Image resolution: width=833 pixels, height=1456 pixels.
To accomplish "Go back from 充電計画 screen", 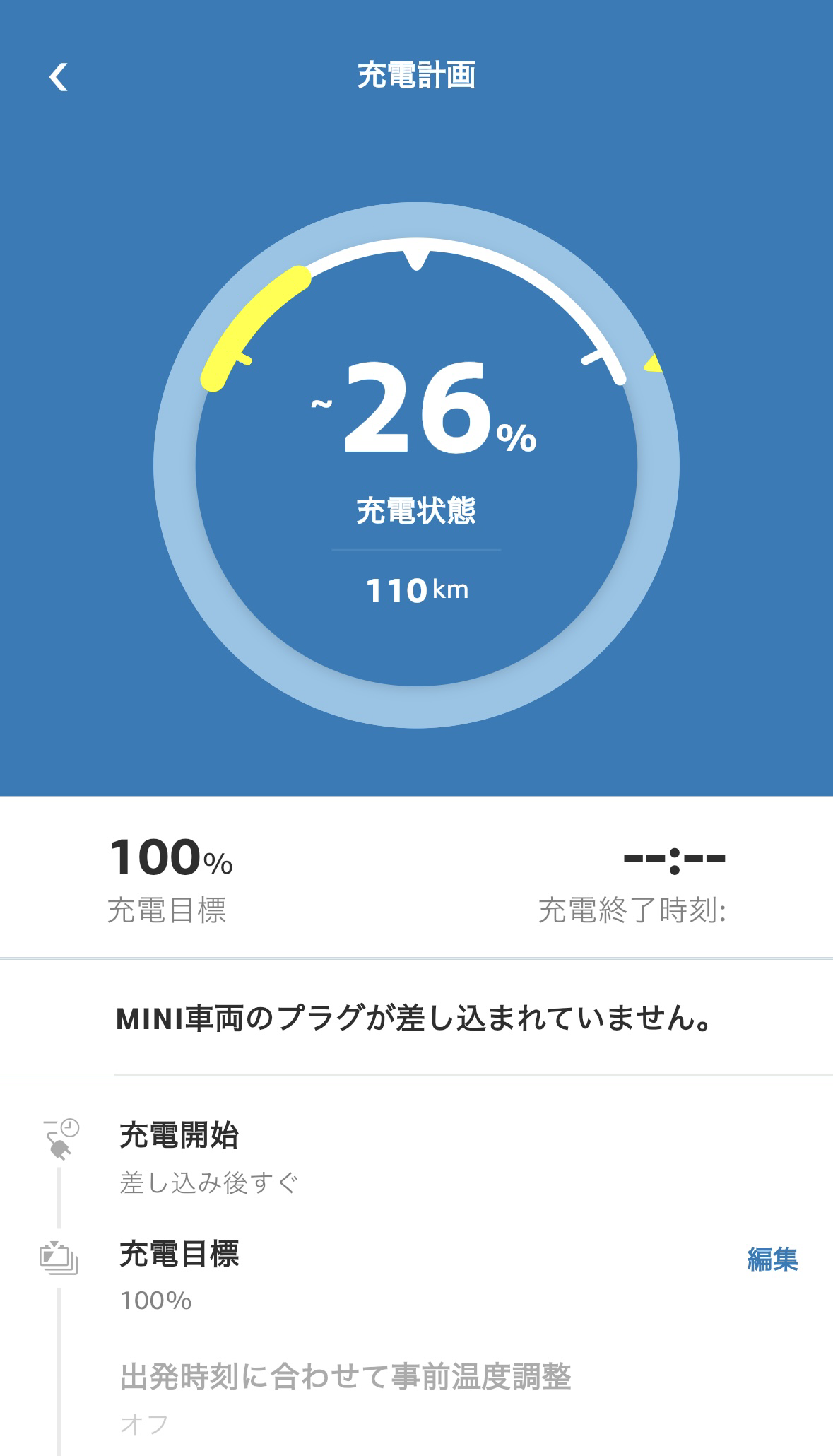I will (59, 76).
